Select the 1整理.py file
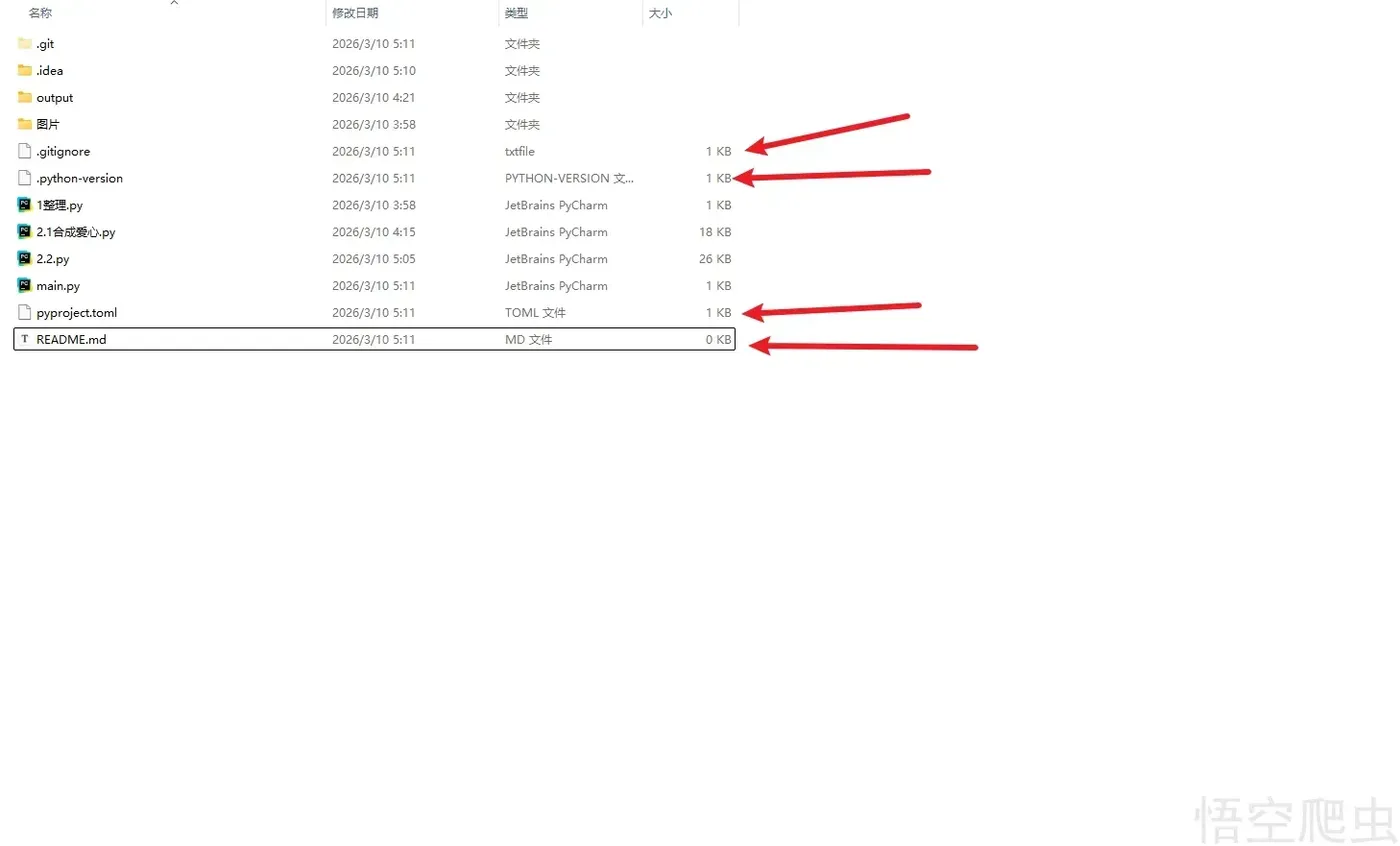The image size is (1400, 846). tap(59, 205)
